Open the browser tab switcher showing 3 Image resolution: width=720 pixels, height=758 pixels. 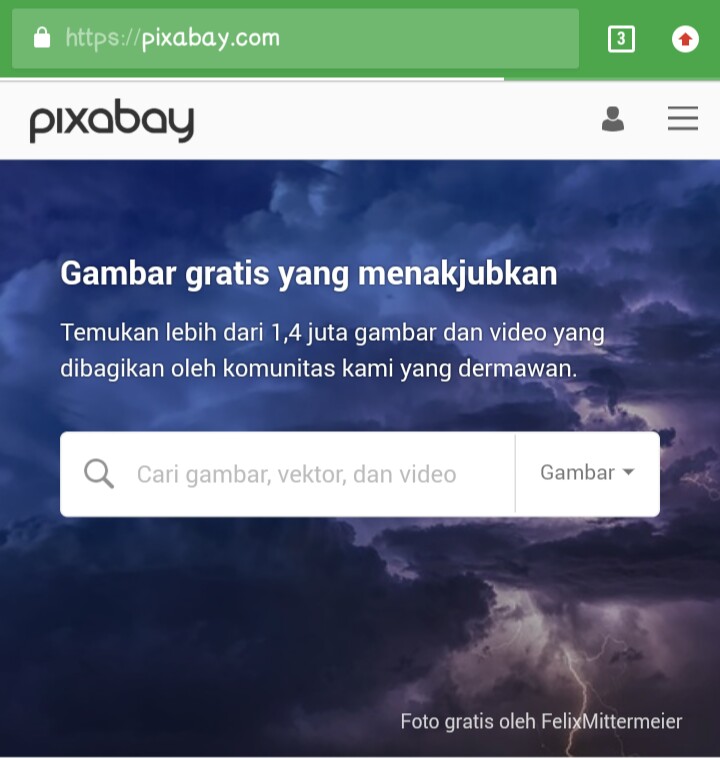tap(621, 39)
